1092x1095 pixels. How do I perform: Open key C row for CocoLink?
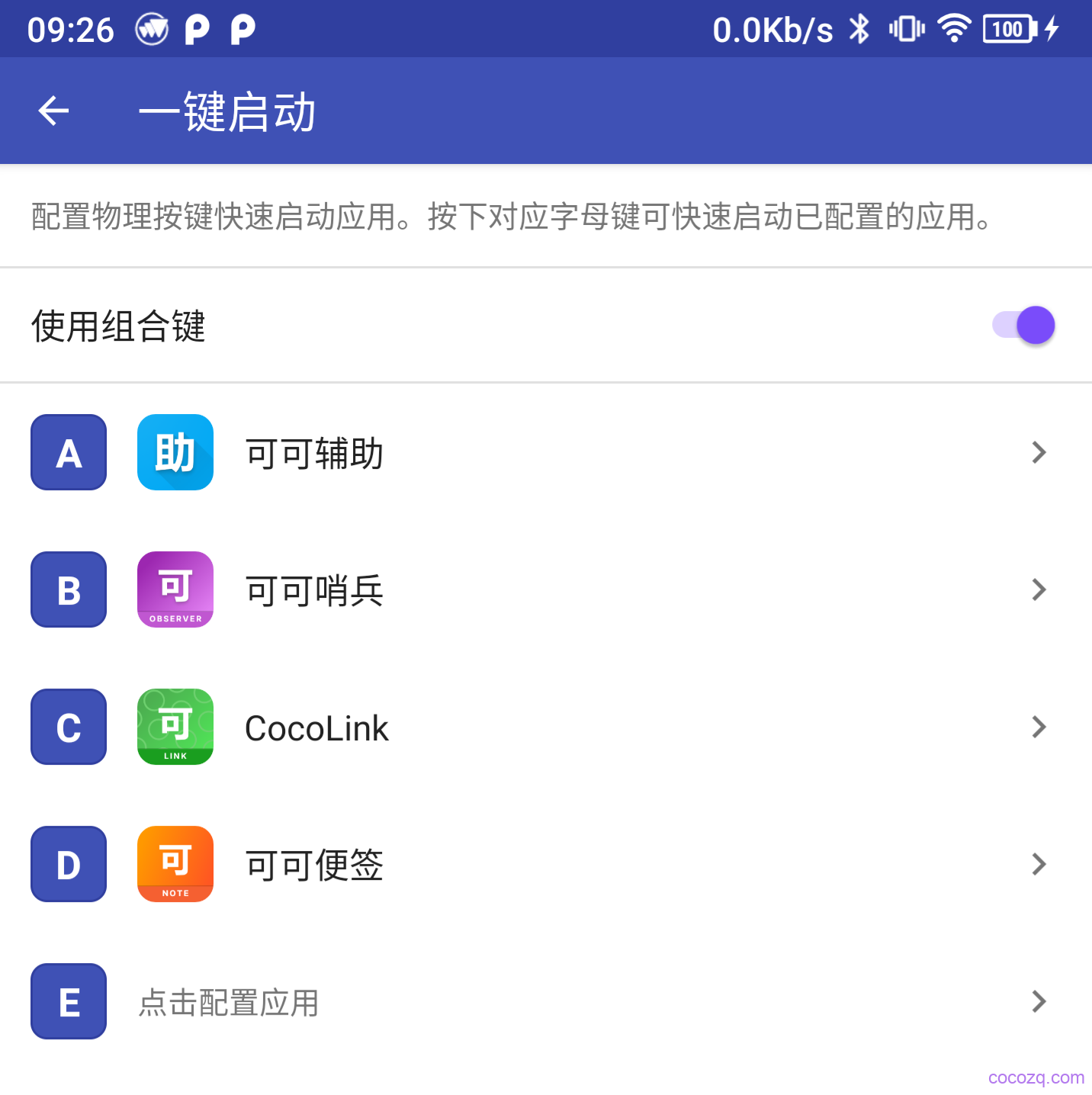click(544, 727)
